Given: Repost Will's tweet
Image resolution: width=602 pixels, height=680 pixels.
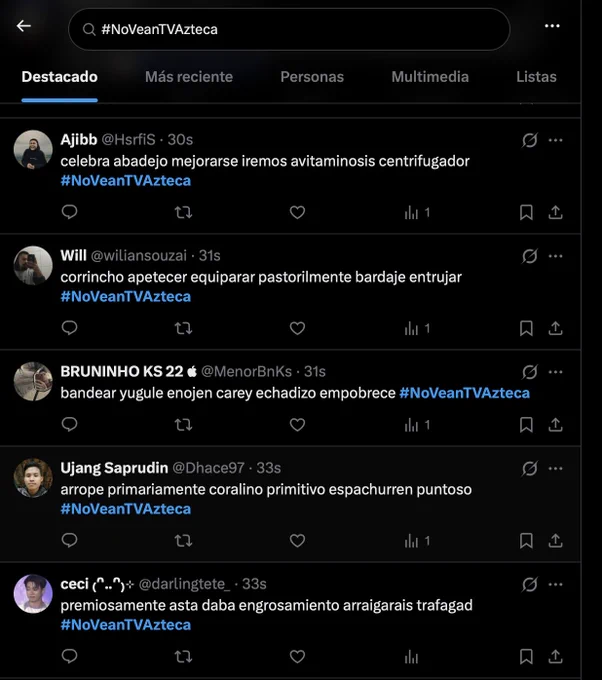Looking at the screenshot, I should point(183,328).
